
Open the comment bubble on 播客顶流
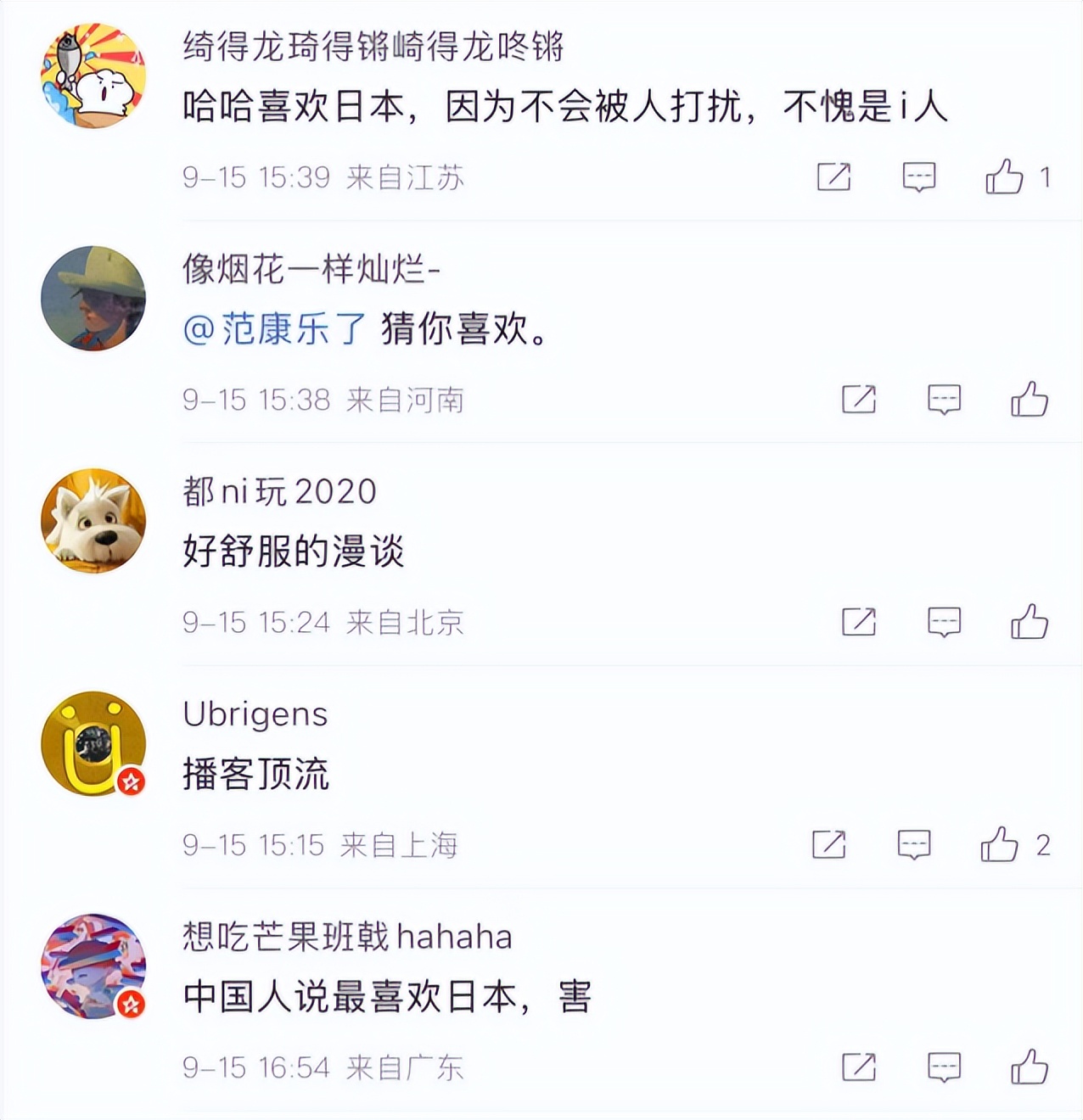[x=916, y=844]
